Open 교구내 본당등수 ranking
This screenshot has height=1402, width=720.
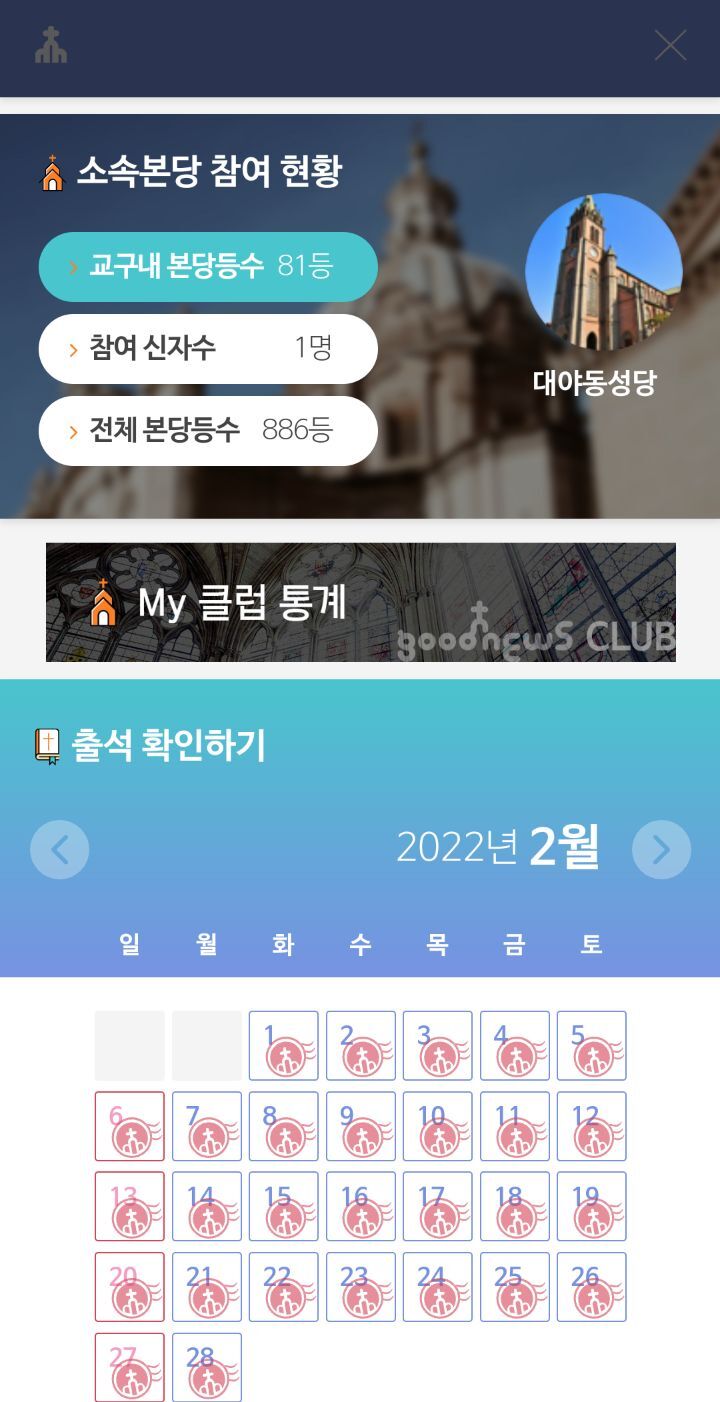pyautogui.click(x=208, y=267)
